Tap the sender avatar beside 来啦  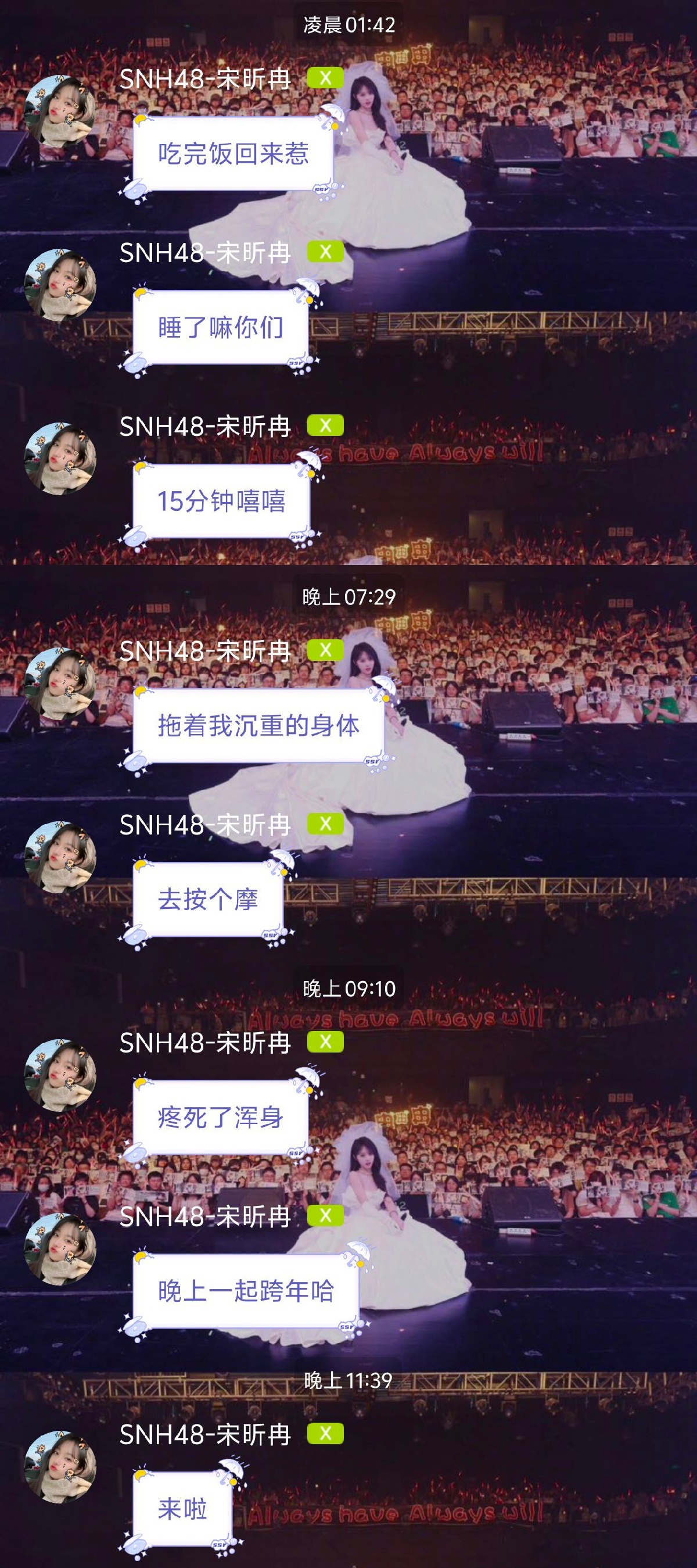(60, 1466)
